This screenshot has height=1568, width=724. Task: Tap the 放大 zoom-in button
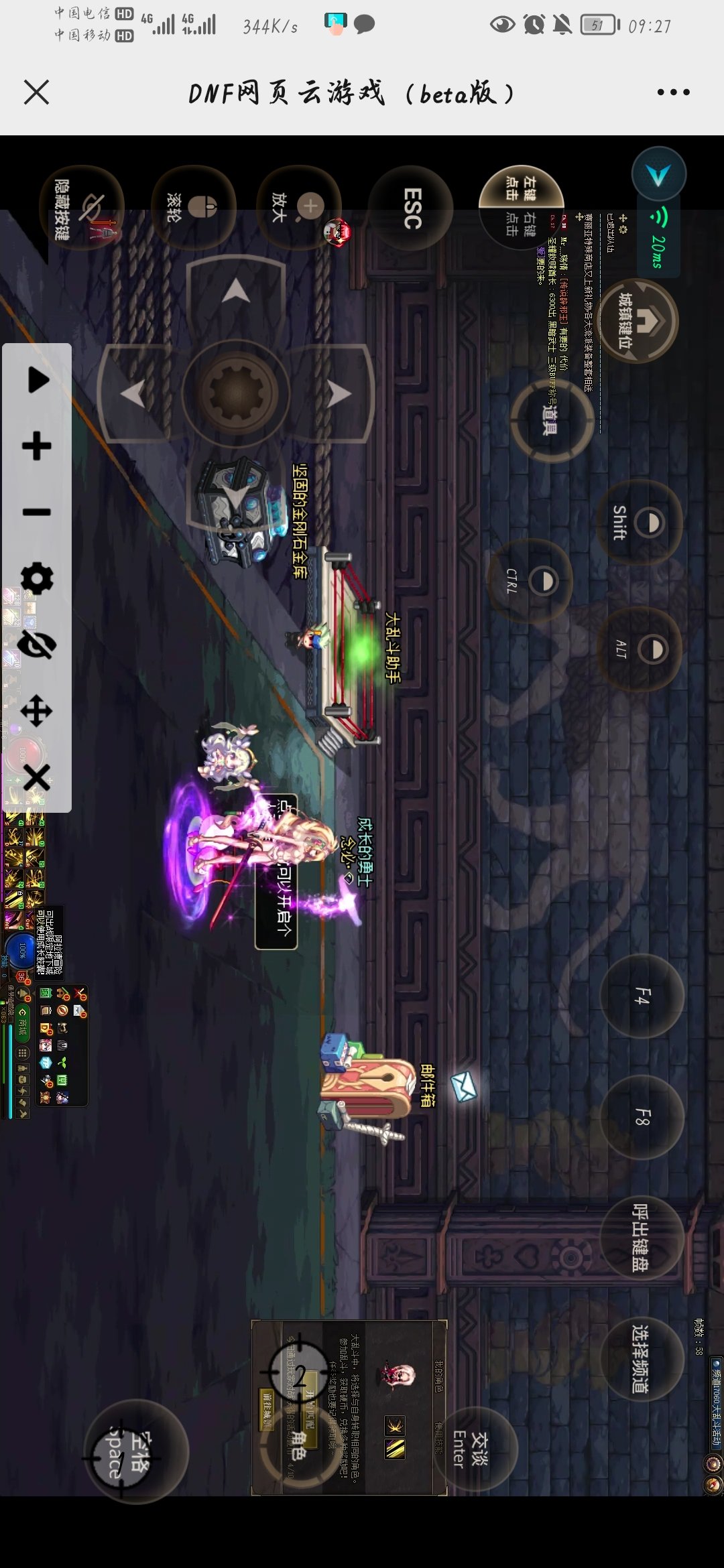tap(298, 207)
